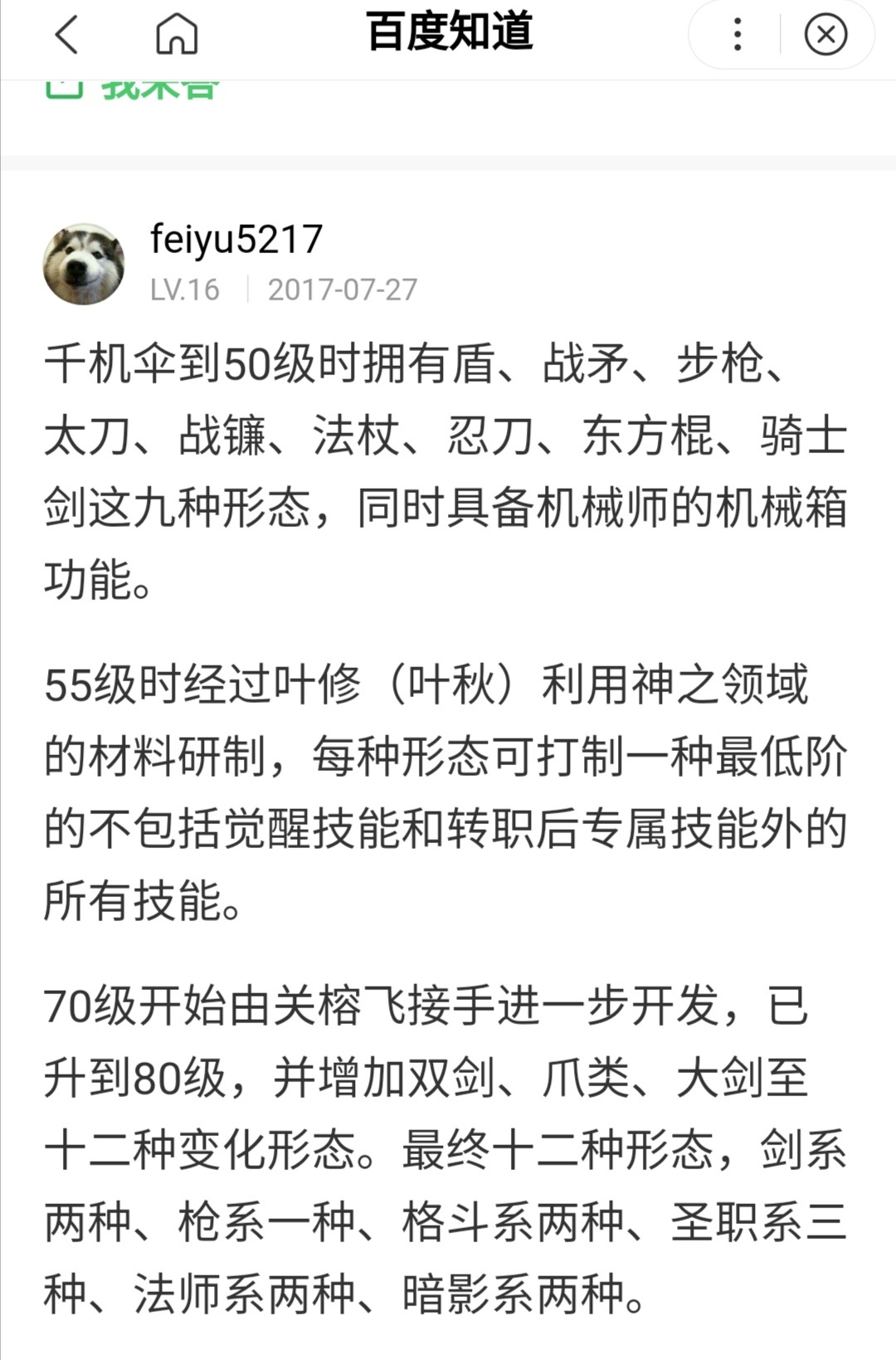
Task: Tap the username feiyu5217
Action: tap(236, 240)
